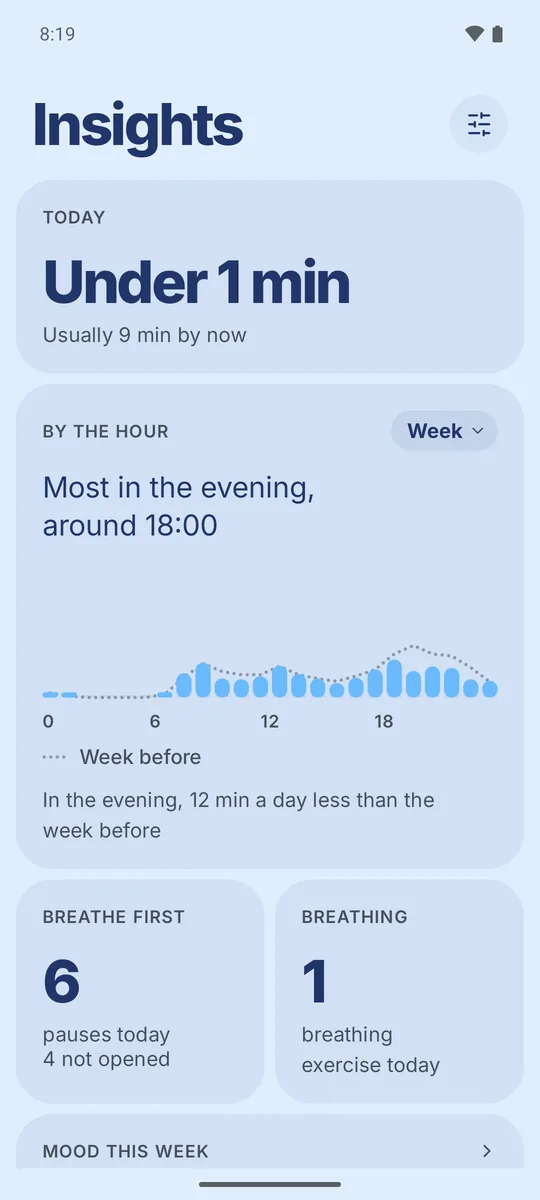Open the Today usage card

270,277
